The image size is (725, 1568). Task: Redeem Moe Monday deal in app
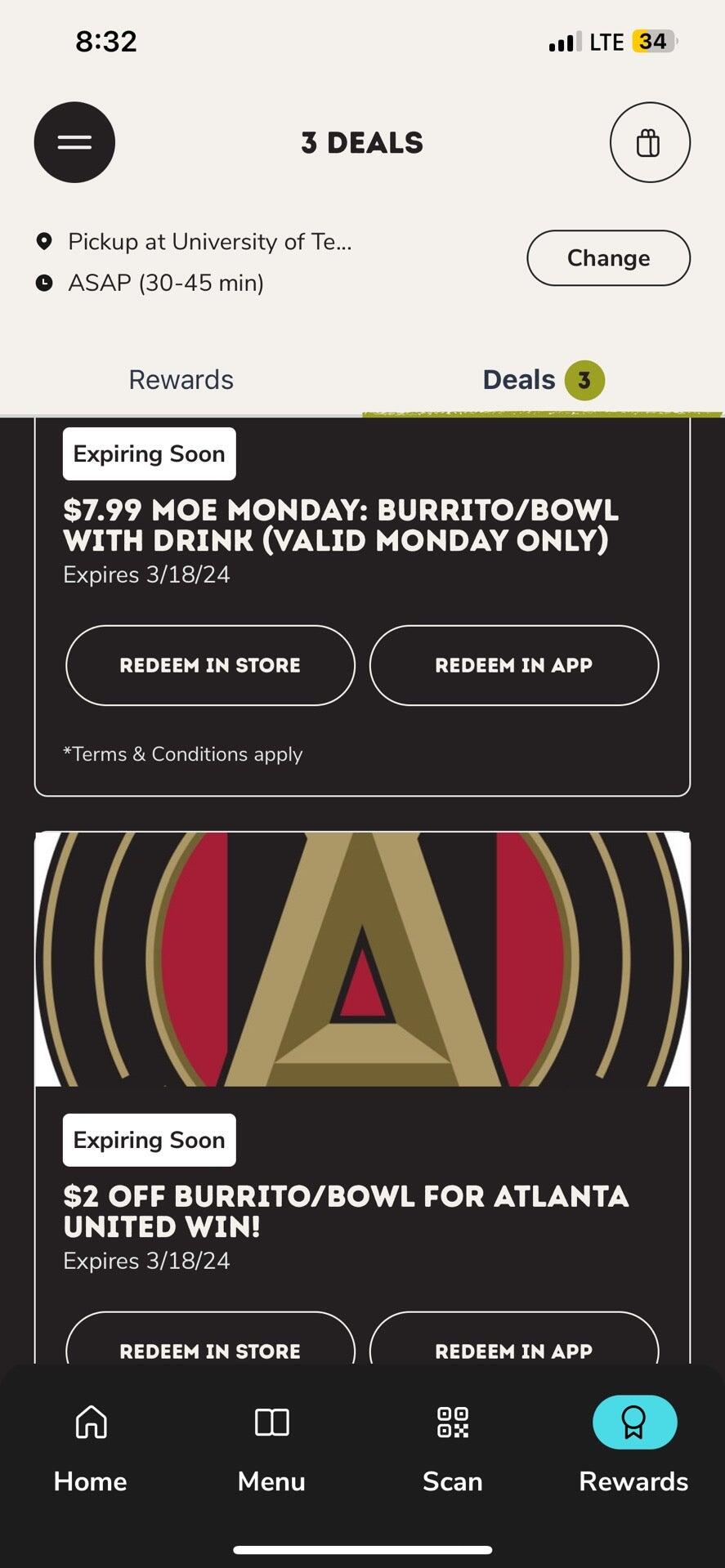point(513,665)
